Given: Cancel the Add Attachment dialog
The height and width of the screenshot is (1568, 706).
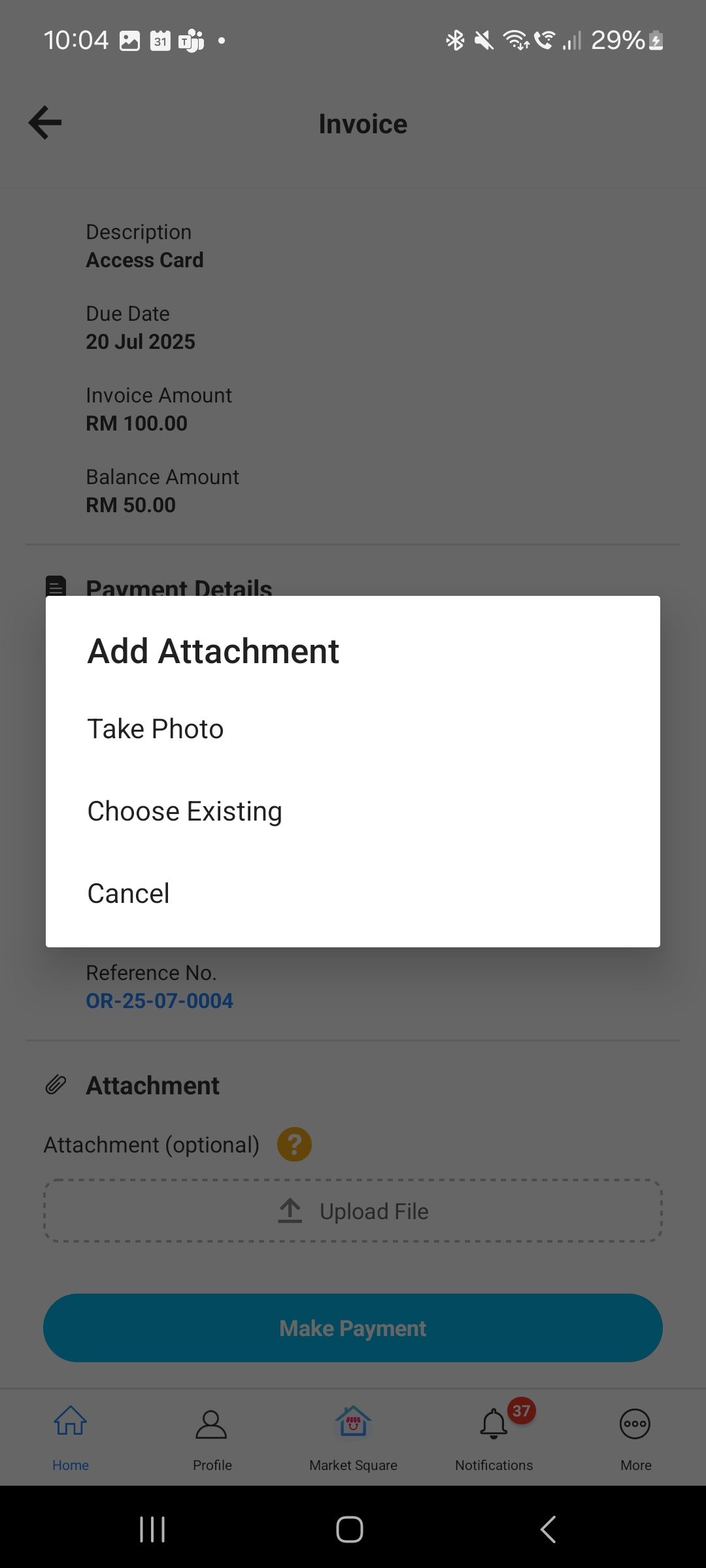Looking at the screenshot, I should coord(352,894).
